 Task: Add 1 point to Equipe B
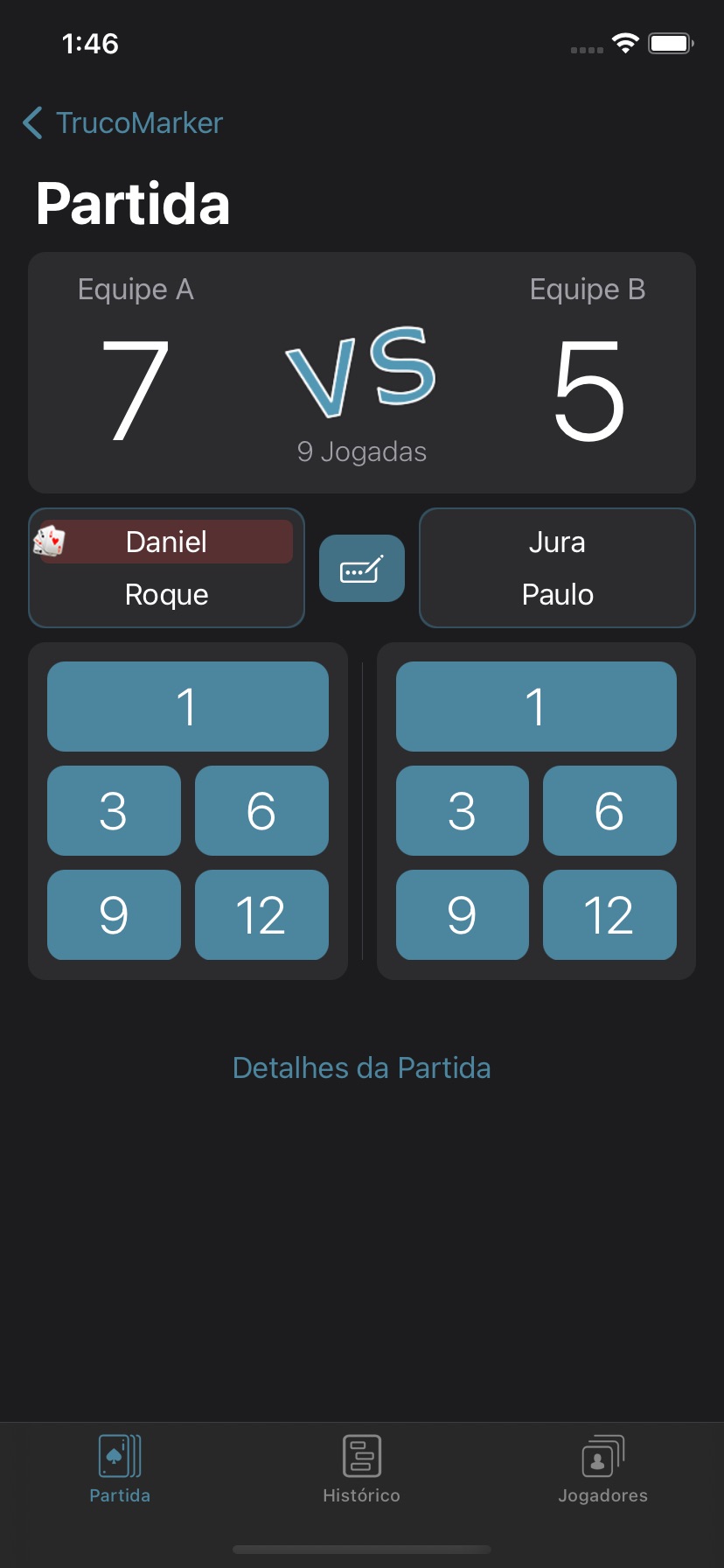pyautogui.click(x=536, y=706)
